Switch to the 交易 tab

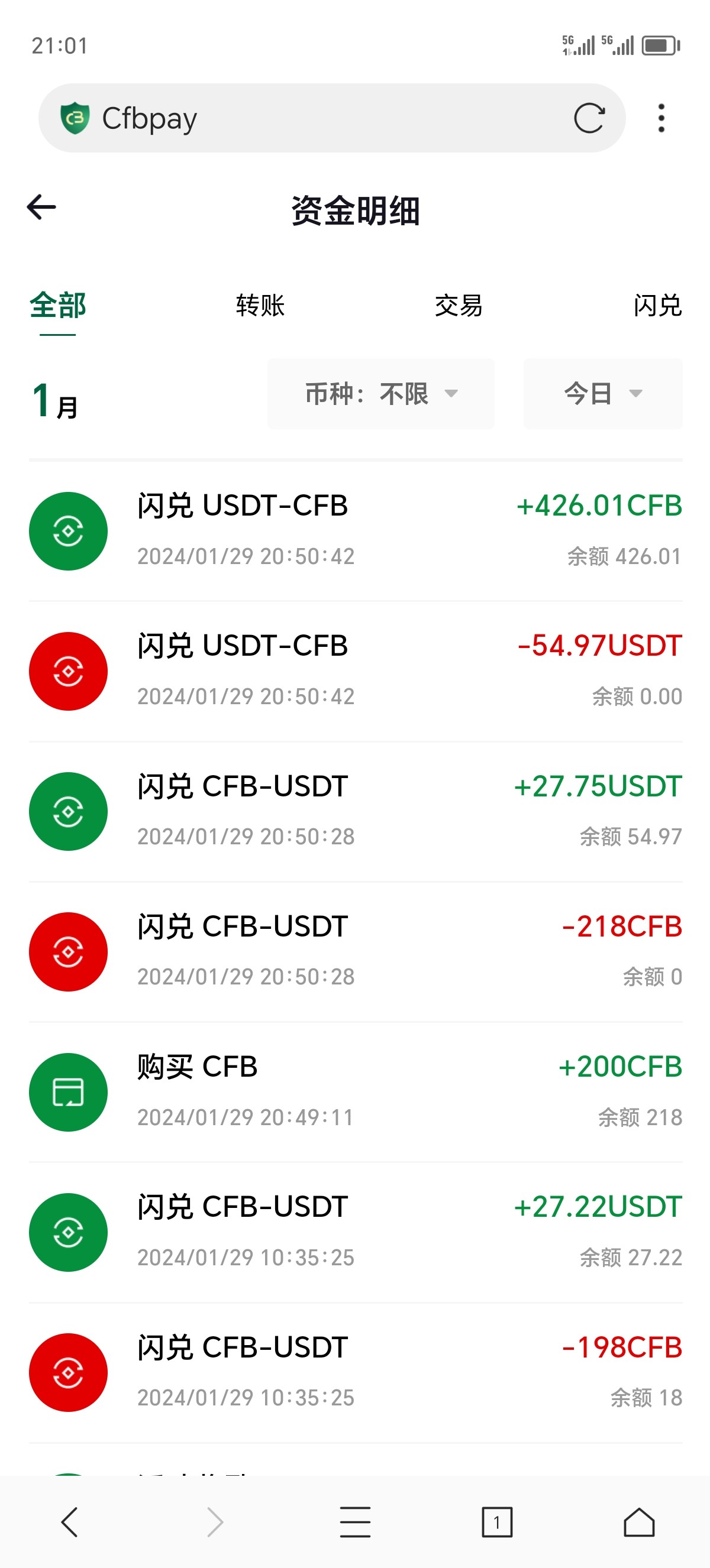click(x=459, y=306)
